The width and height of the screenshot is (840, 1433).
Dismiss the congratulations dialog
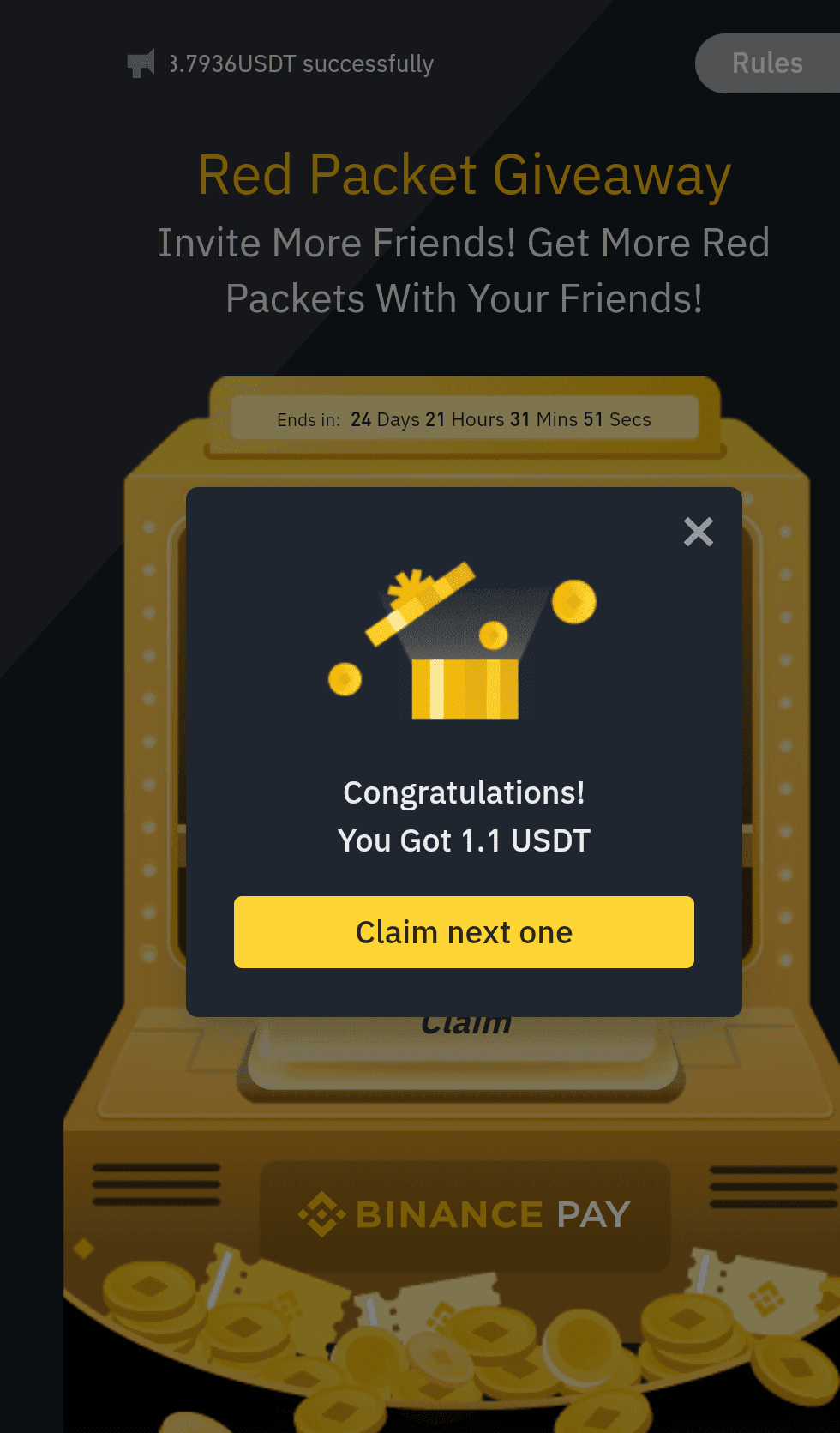pyautogui.click(x=698, y=532)
